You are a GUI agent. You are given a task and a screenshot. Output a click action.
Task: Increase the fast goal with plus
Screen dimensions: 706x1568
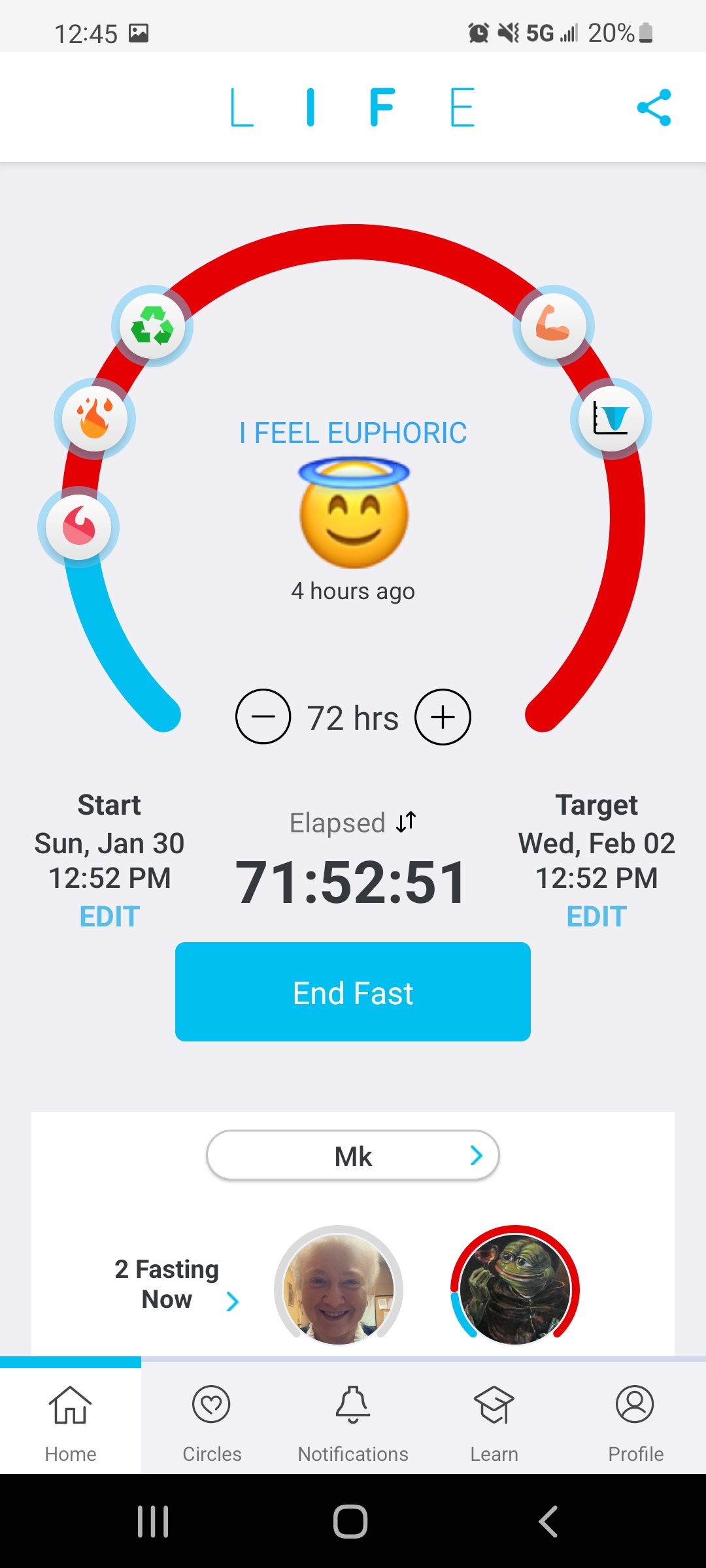click(x=443, y=717)
